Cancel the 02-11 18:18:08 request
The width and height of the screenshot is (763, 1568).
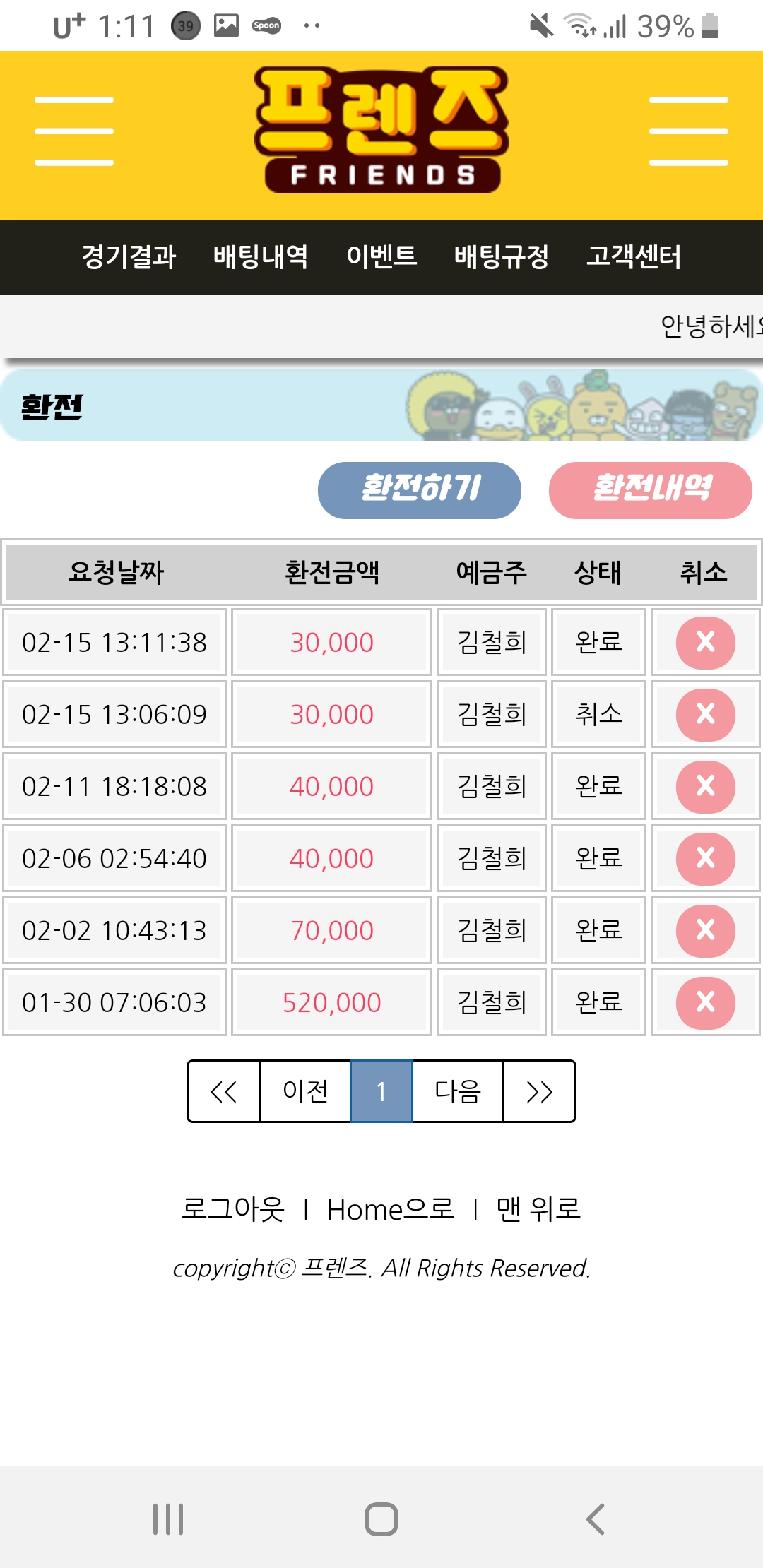[x=705, y=786]
